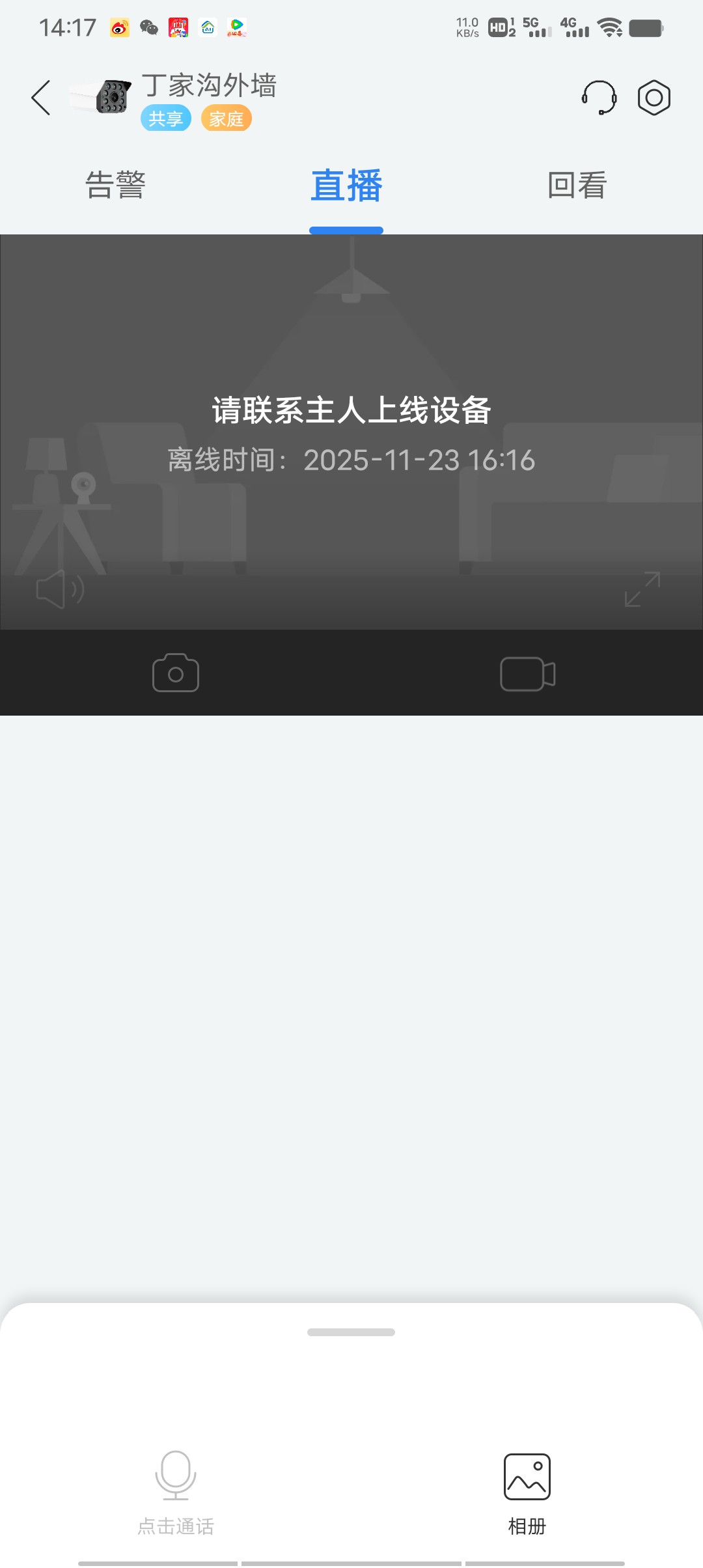Switch to the 告警 tab
Viewport: 703px width, 1568px height.
(116, 185)
